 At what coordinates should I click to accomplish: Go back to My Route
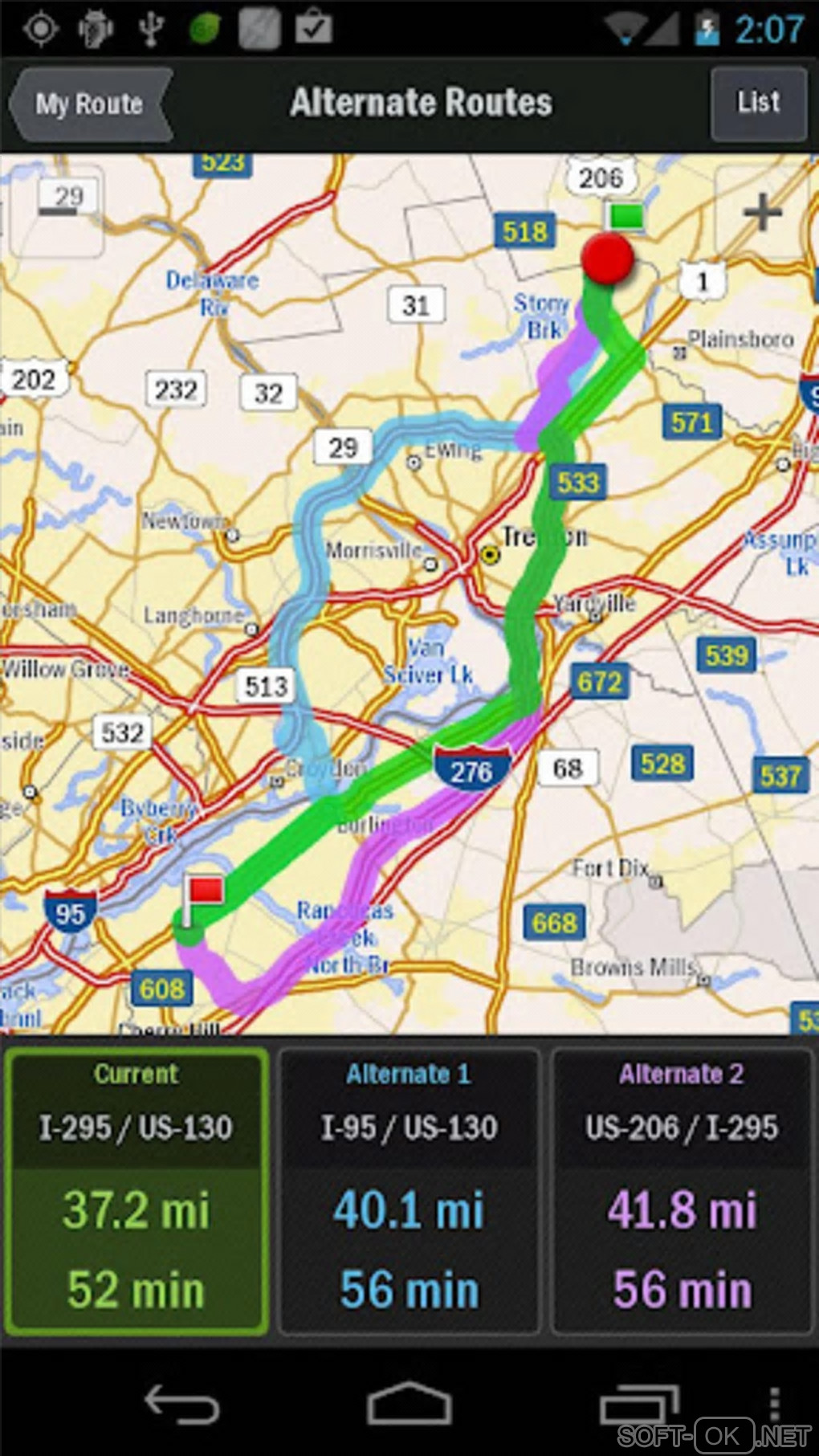coord(90,104)
